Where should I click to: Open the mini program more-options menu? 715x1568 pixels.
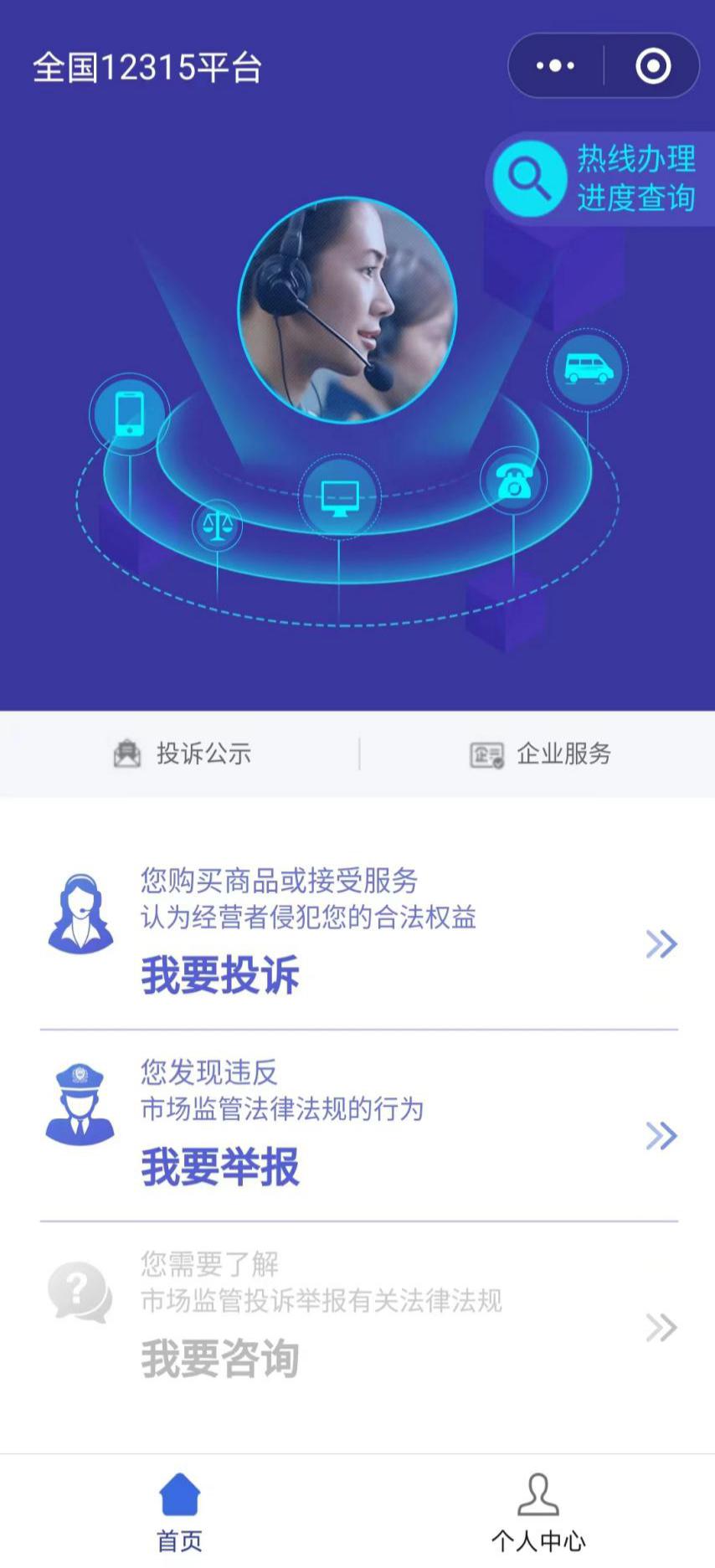556,65
